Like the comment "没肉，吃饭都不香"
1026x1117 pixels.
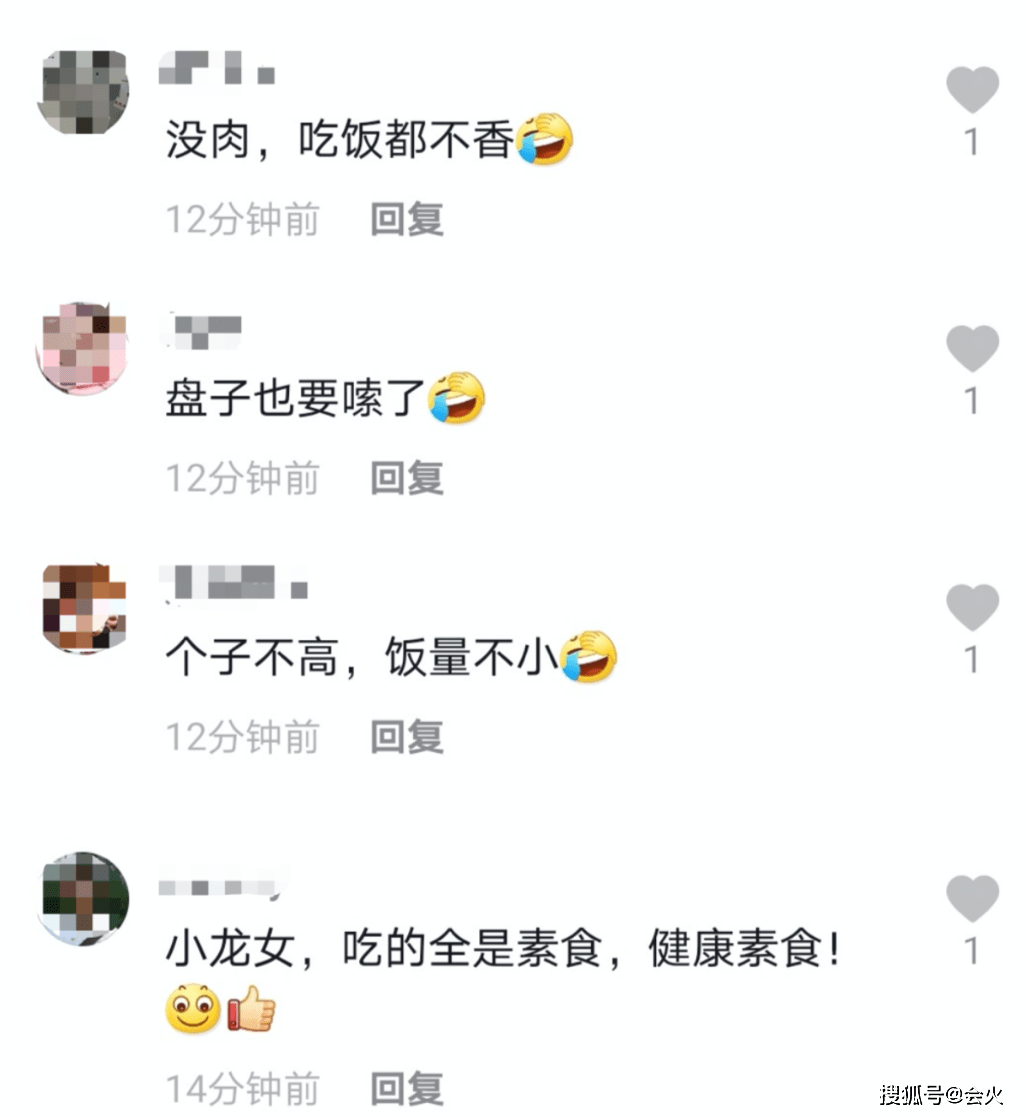[972, 91]
